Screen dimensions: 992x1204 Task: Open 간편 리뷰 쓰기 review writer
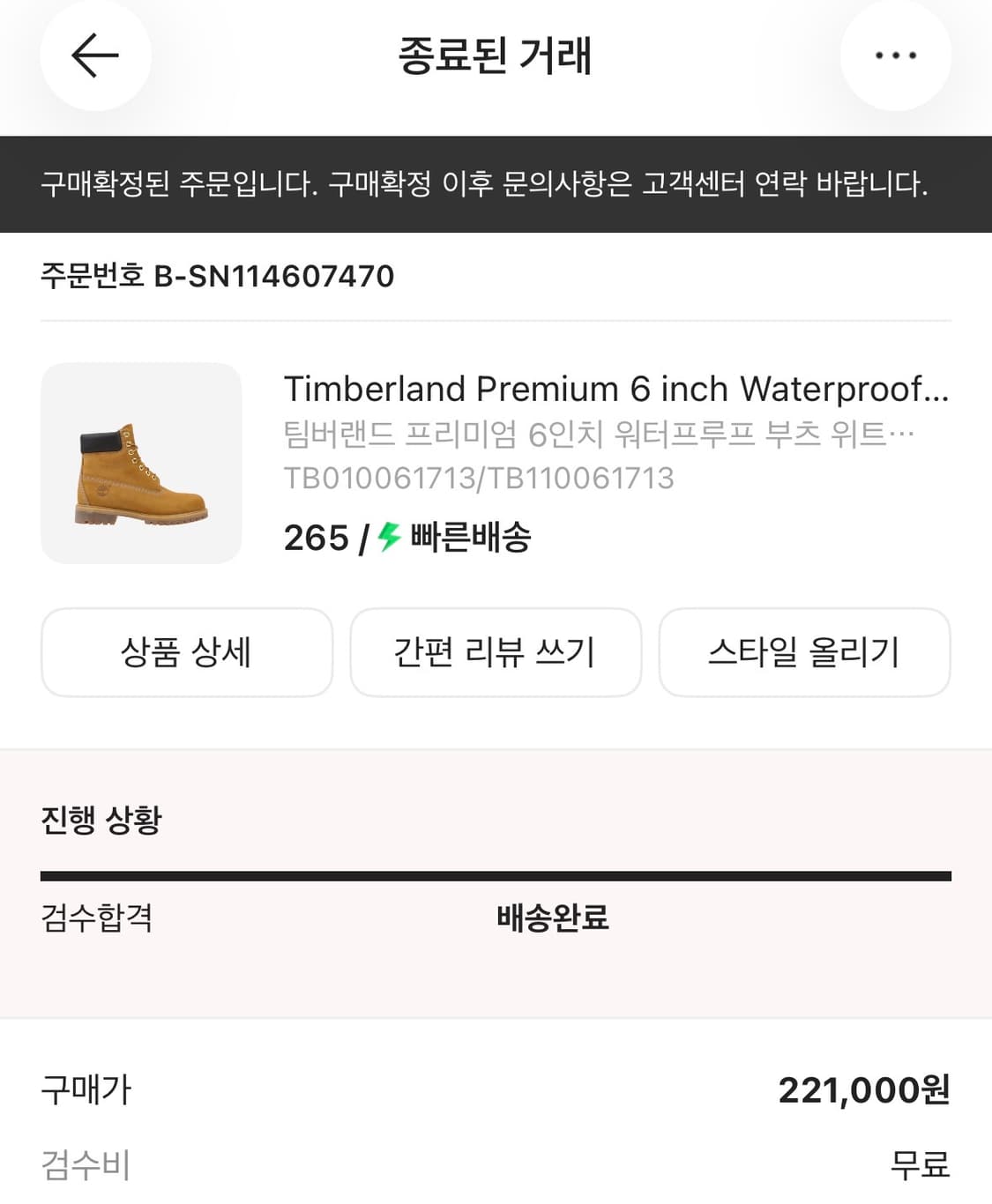coord(496,652)
